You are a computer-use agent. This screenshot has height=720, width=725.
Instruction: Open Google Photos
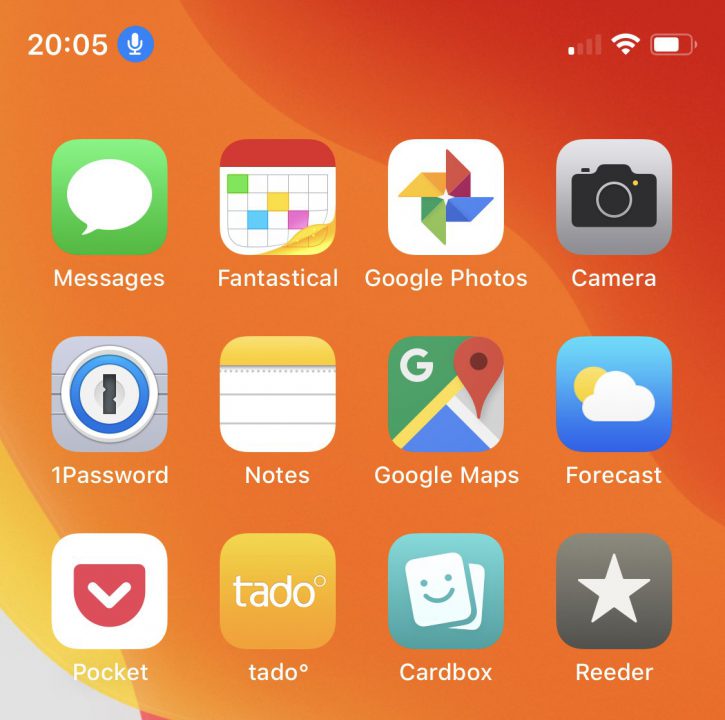point(446,197)
